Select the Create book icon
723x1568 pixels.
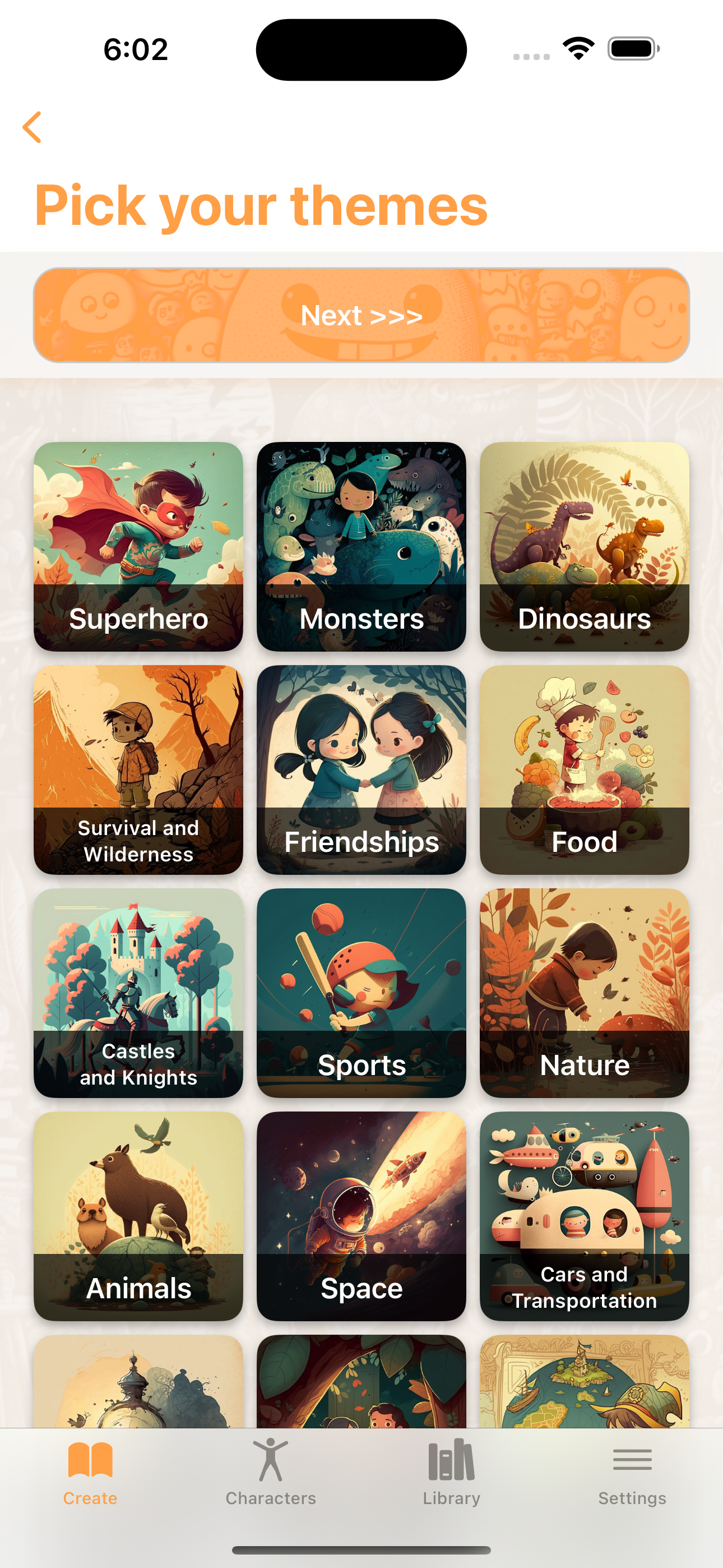[x=90, y=1460]
